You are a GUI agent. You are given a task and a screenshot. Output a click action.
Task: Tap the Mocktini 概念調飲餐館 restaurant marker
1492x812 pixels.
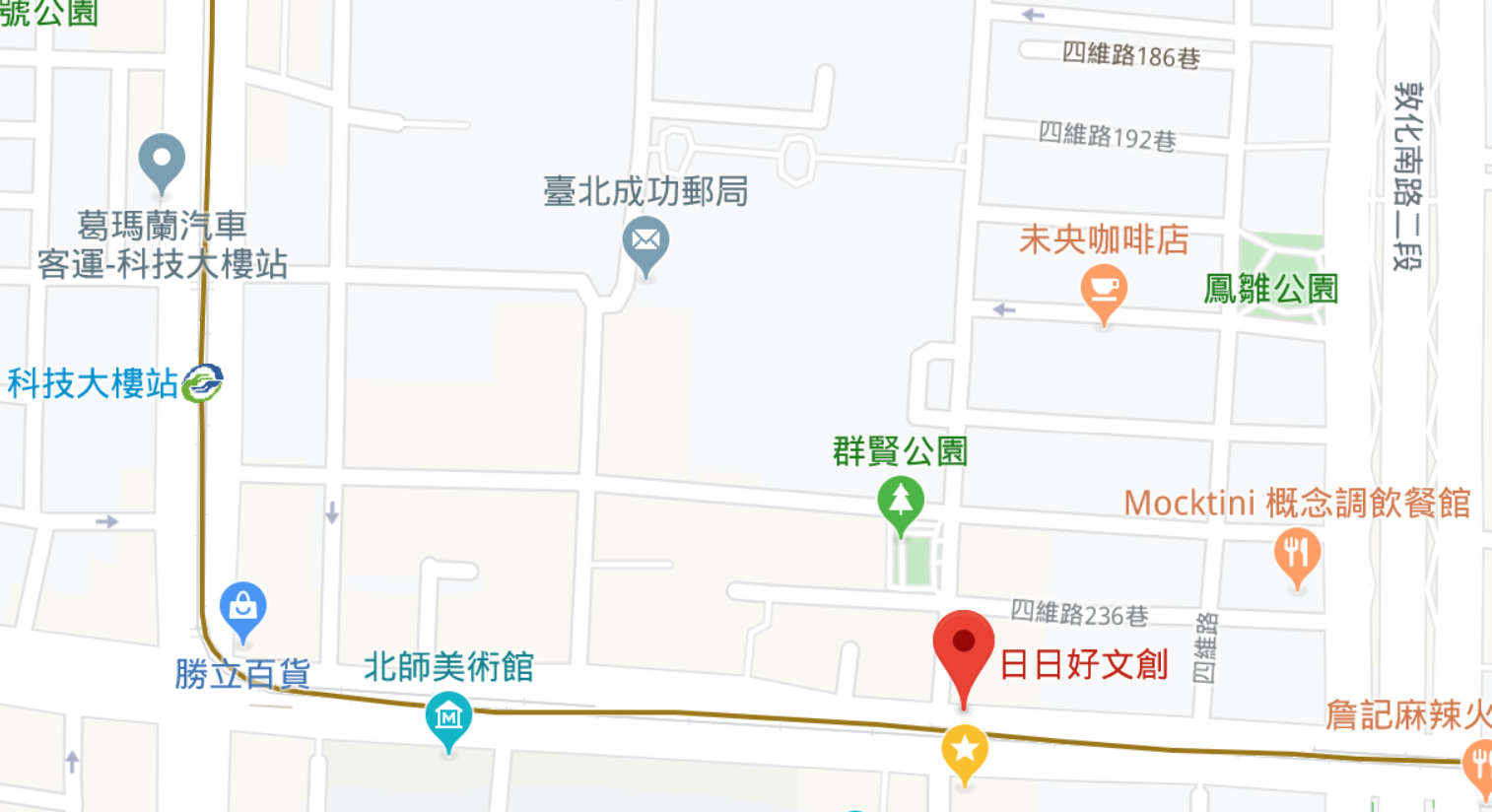point(1297,553)
